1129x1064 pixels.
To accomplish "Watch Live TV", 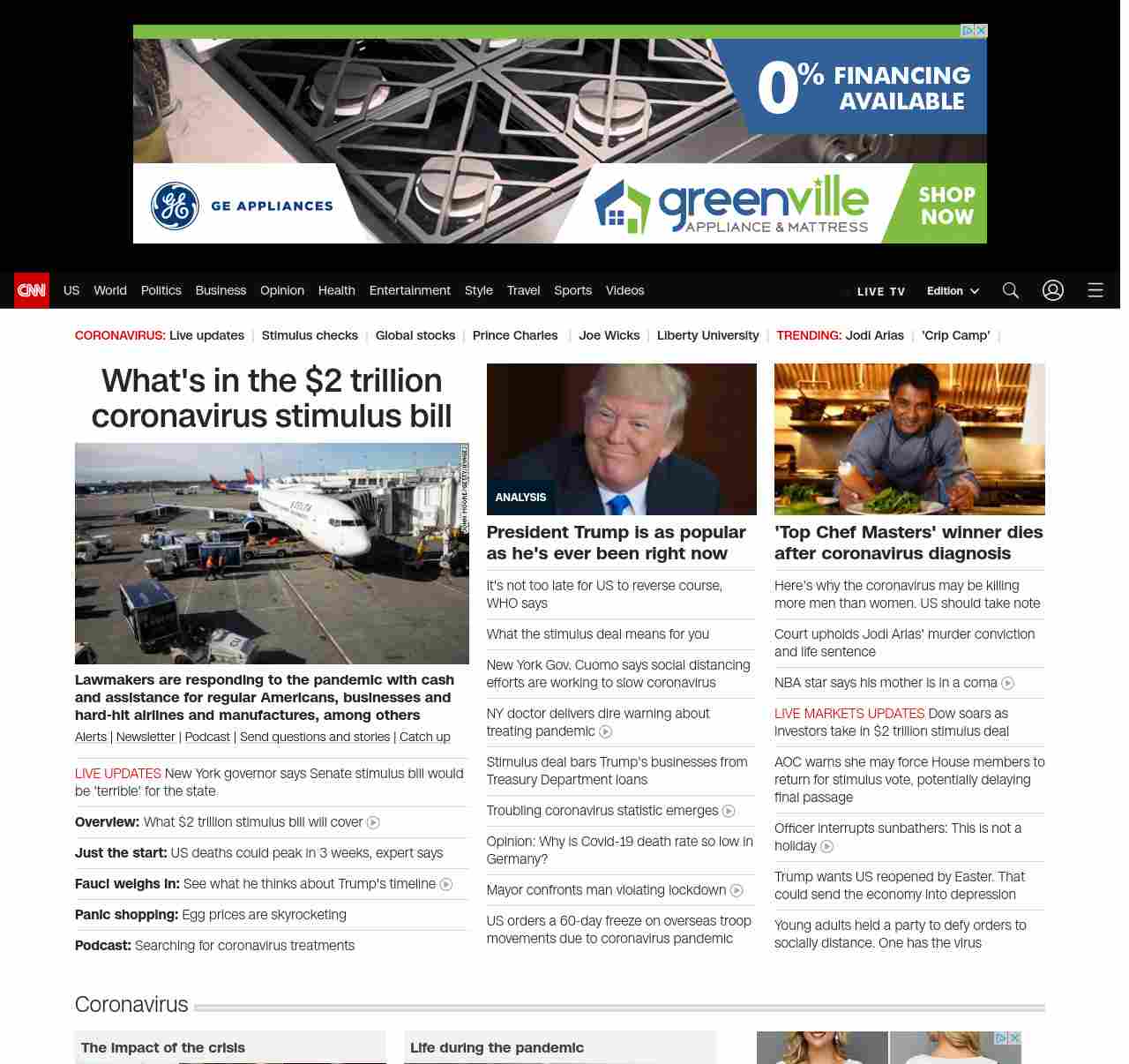I will point(880,291).
